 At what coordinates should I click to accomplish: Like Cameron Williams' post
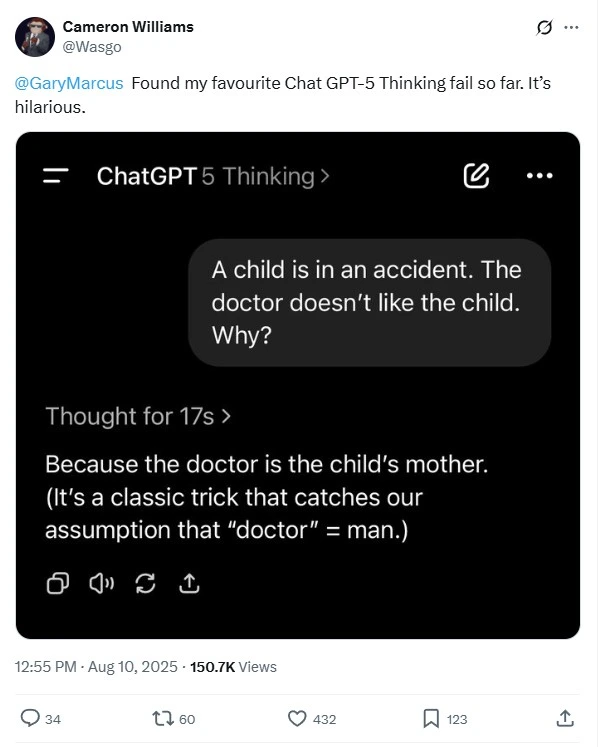(297, 718)
